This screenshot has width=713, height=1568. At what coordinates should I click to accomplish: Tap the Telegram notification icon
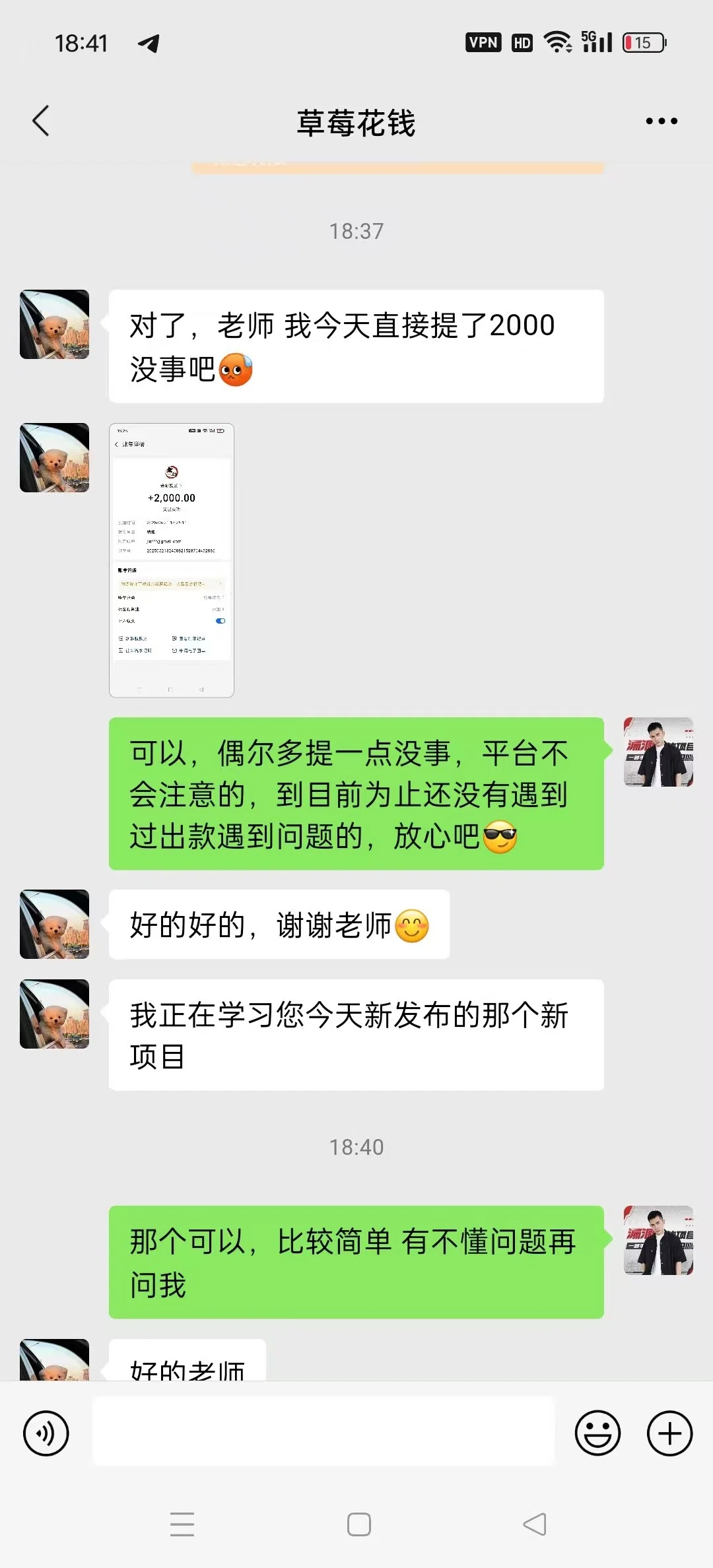(149, 44)
